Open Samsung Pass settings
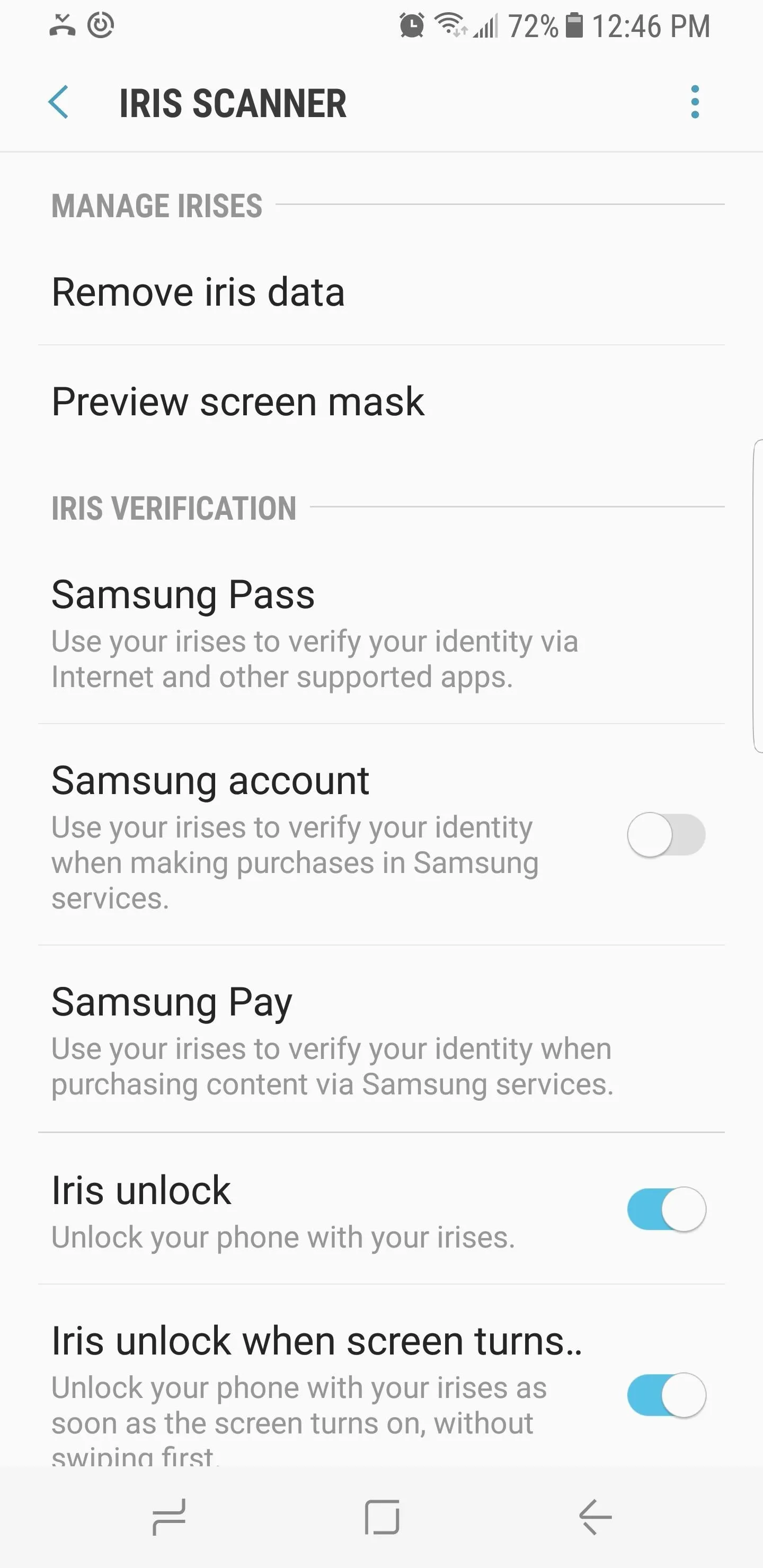Viewport: 763px width, 1568px height. click(x=381, y=633)
